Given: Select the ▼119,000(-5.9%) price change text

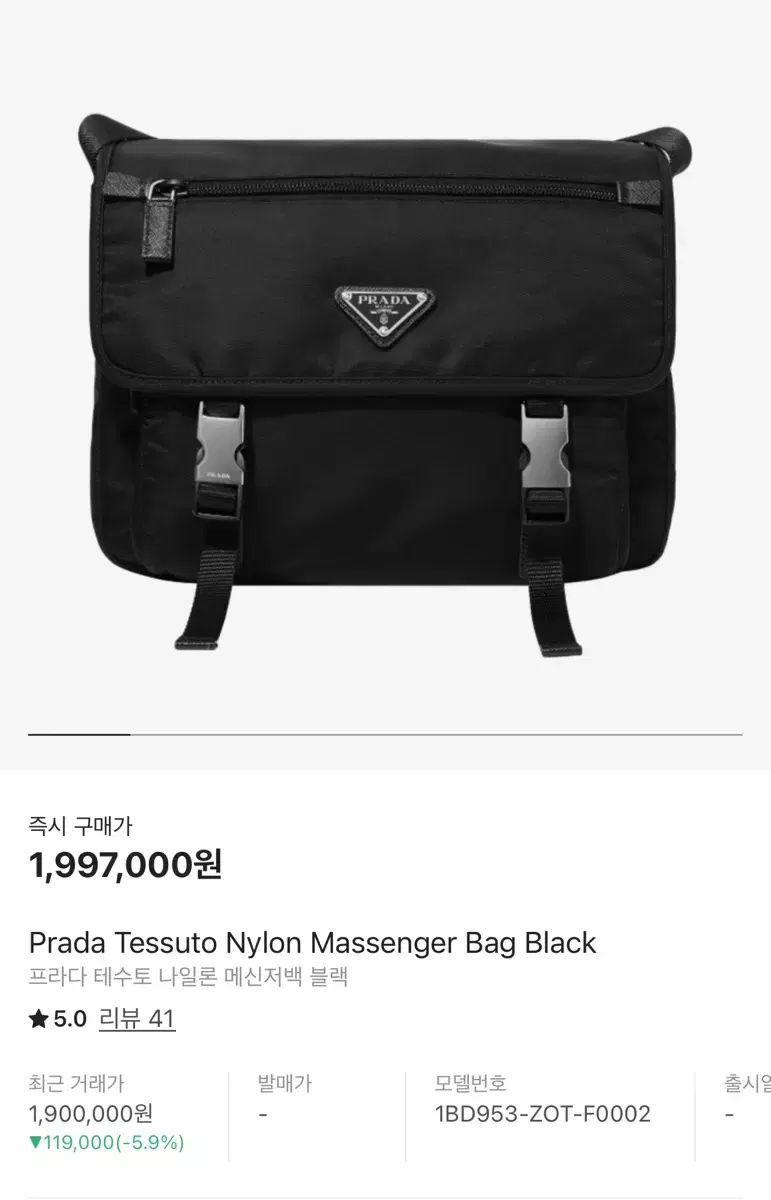Looking at the screenshot, I should click(105, 1139).
